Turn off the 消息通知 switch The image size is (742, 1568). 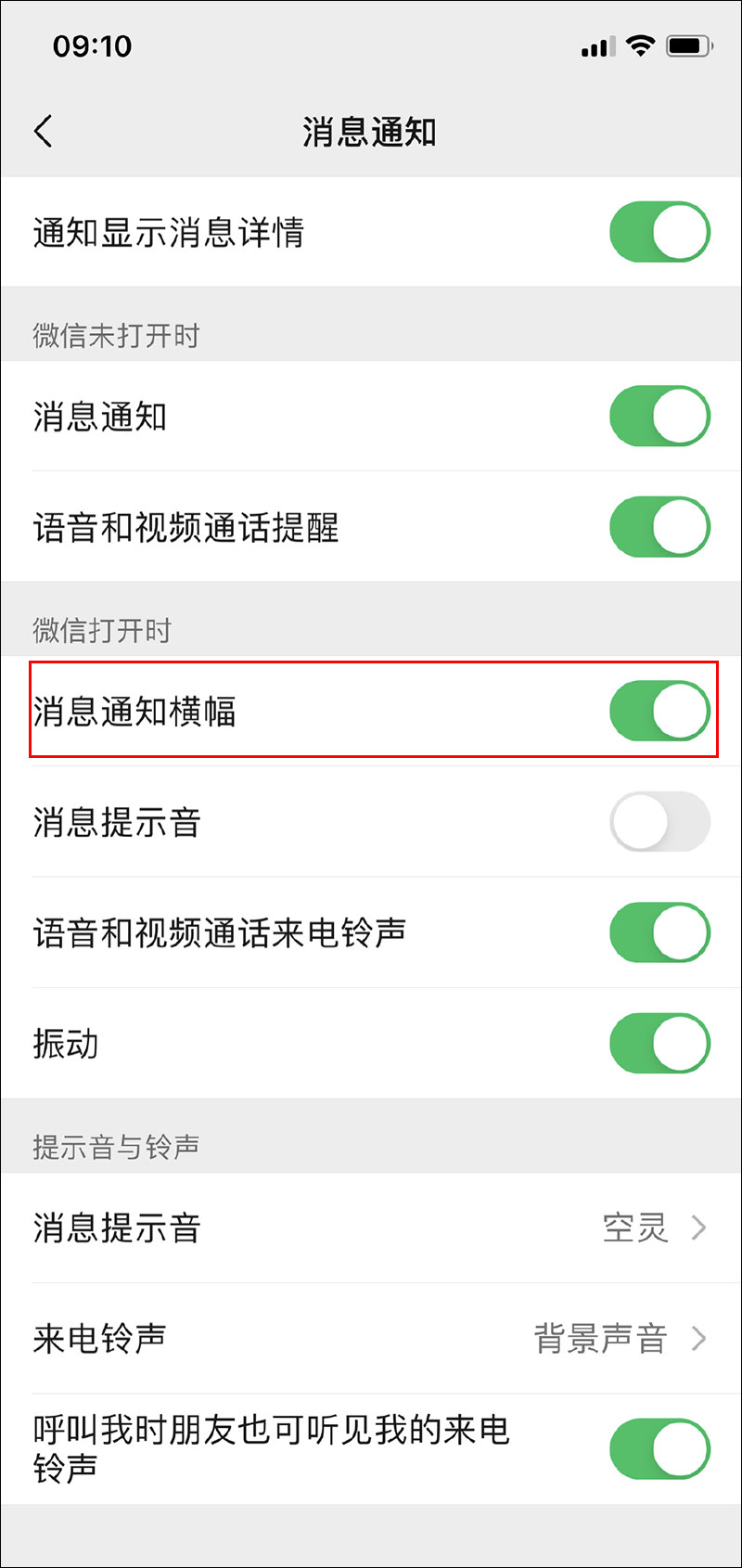pyautogui.click(x=659, y=417)
